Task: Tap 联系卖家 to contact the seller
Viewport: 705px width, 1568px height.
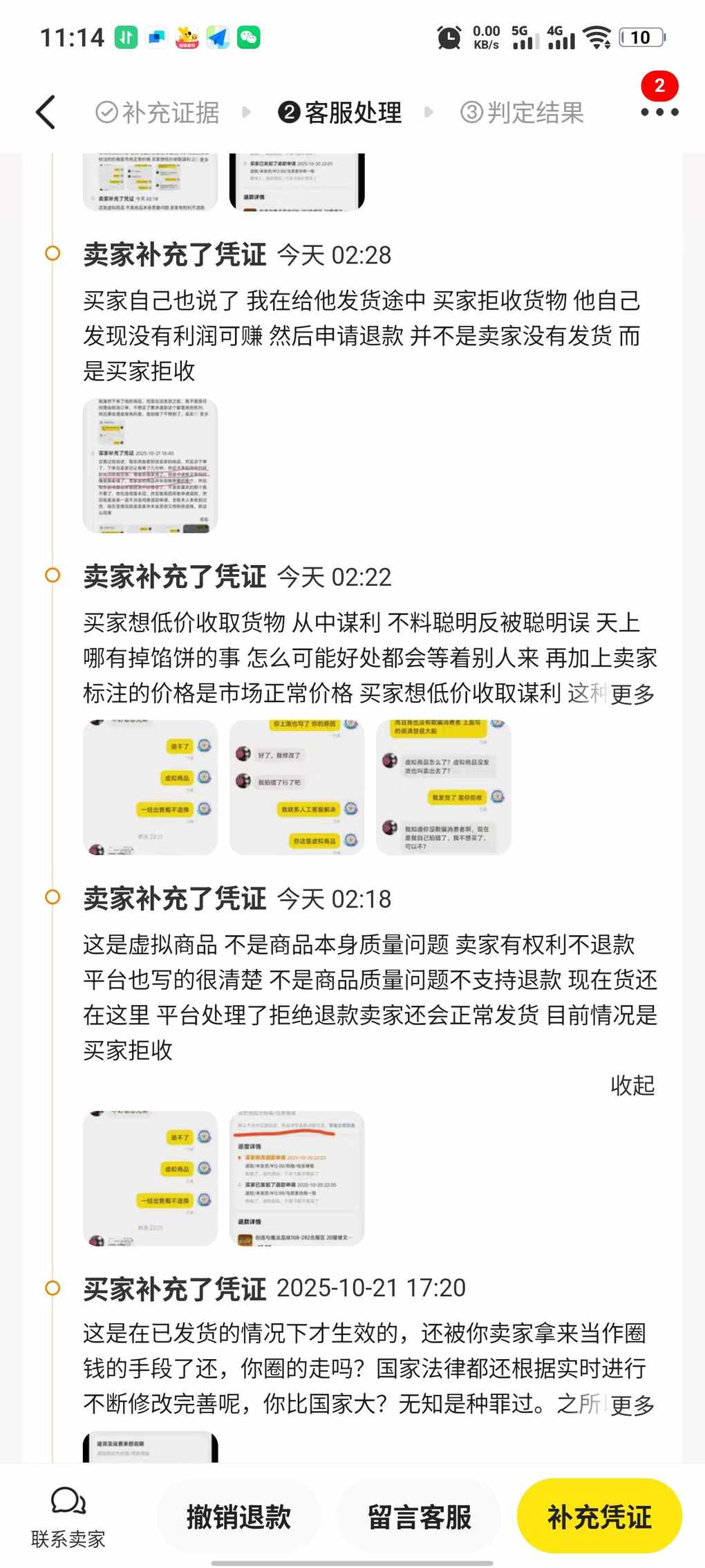Action: pyautogui.click(x=68, y=1518)
